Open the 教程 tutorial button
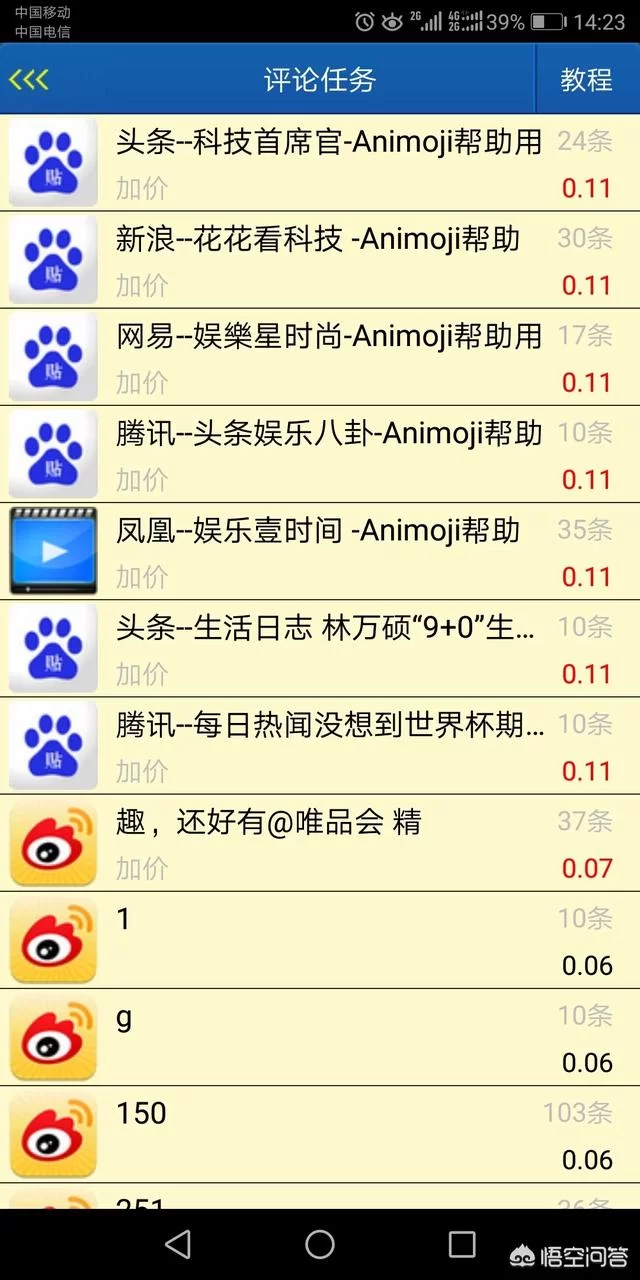The height and width of the screenshot is (1280, 640). (586, 80)
